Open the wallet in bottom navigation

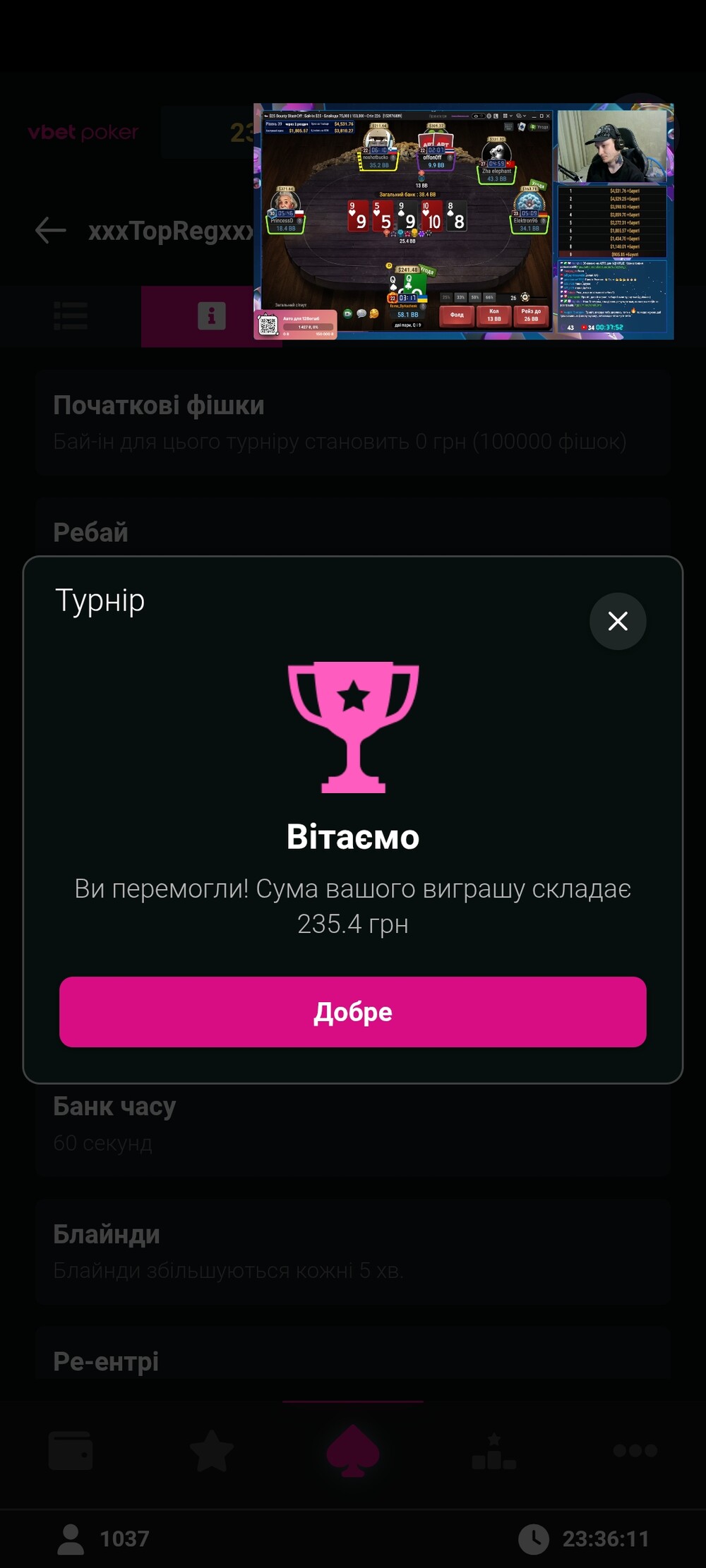(x=71, y=1450)
